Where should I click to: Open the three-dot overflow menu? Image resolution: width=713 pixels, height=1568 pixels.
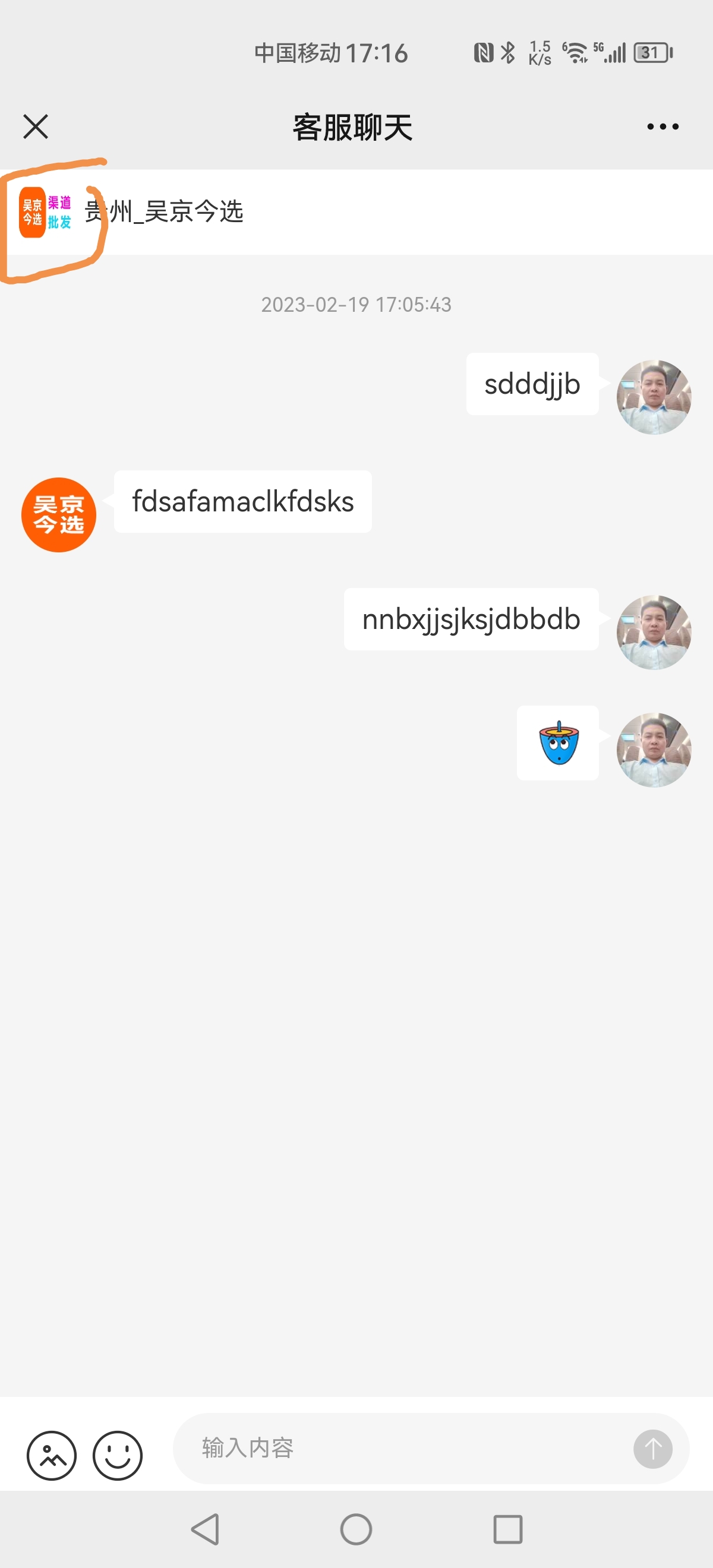click(x=662, y=127)
